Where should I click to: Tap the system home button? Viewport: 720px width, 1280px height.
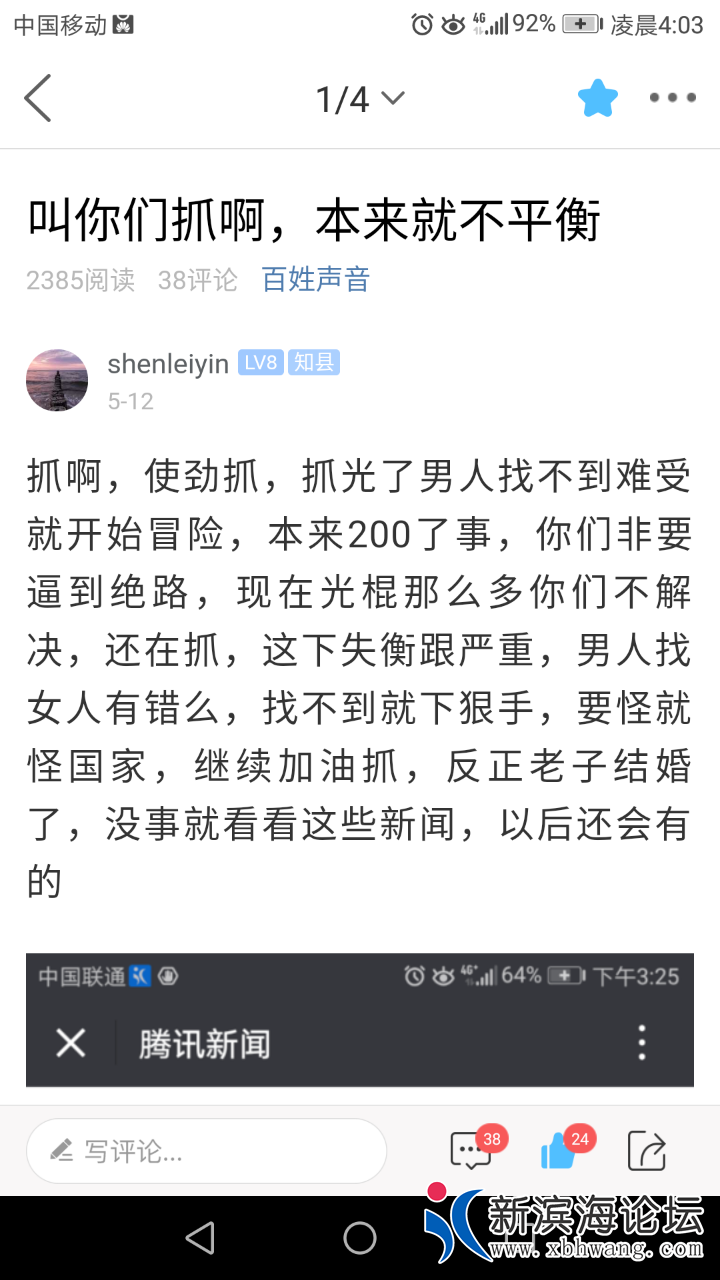coord(360,1238)
